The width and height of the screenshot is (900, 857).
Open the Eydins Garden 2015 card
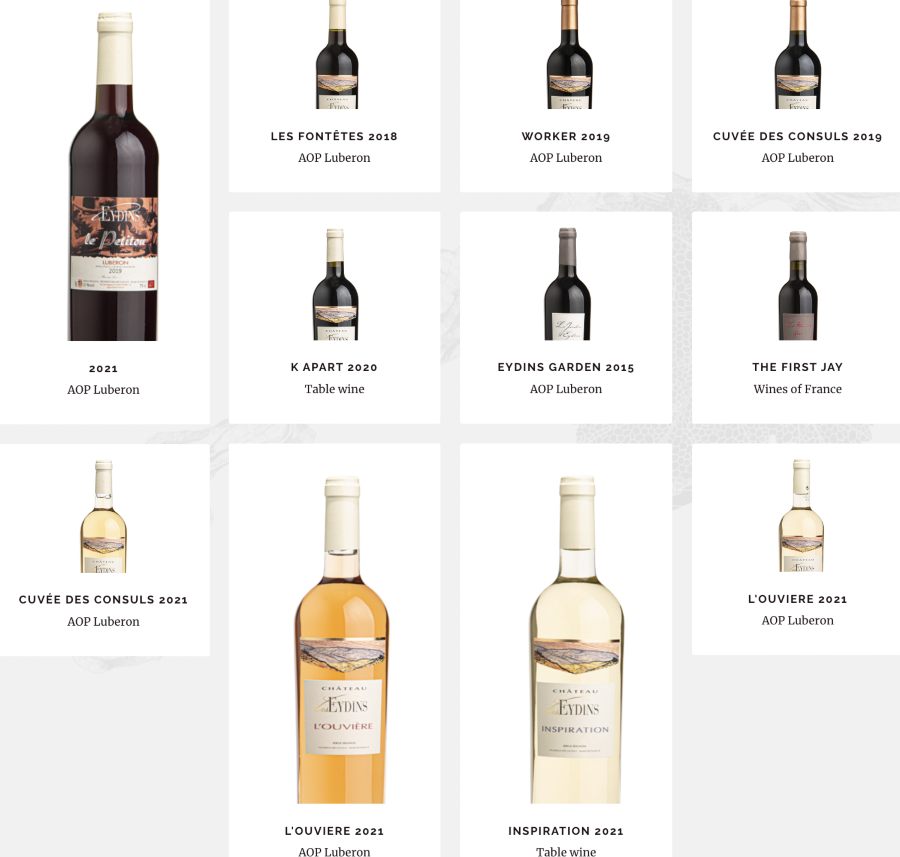coord(566,367)
